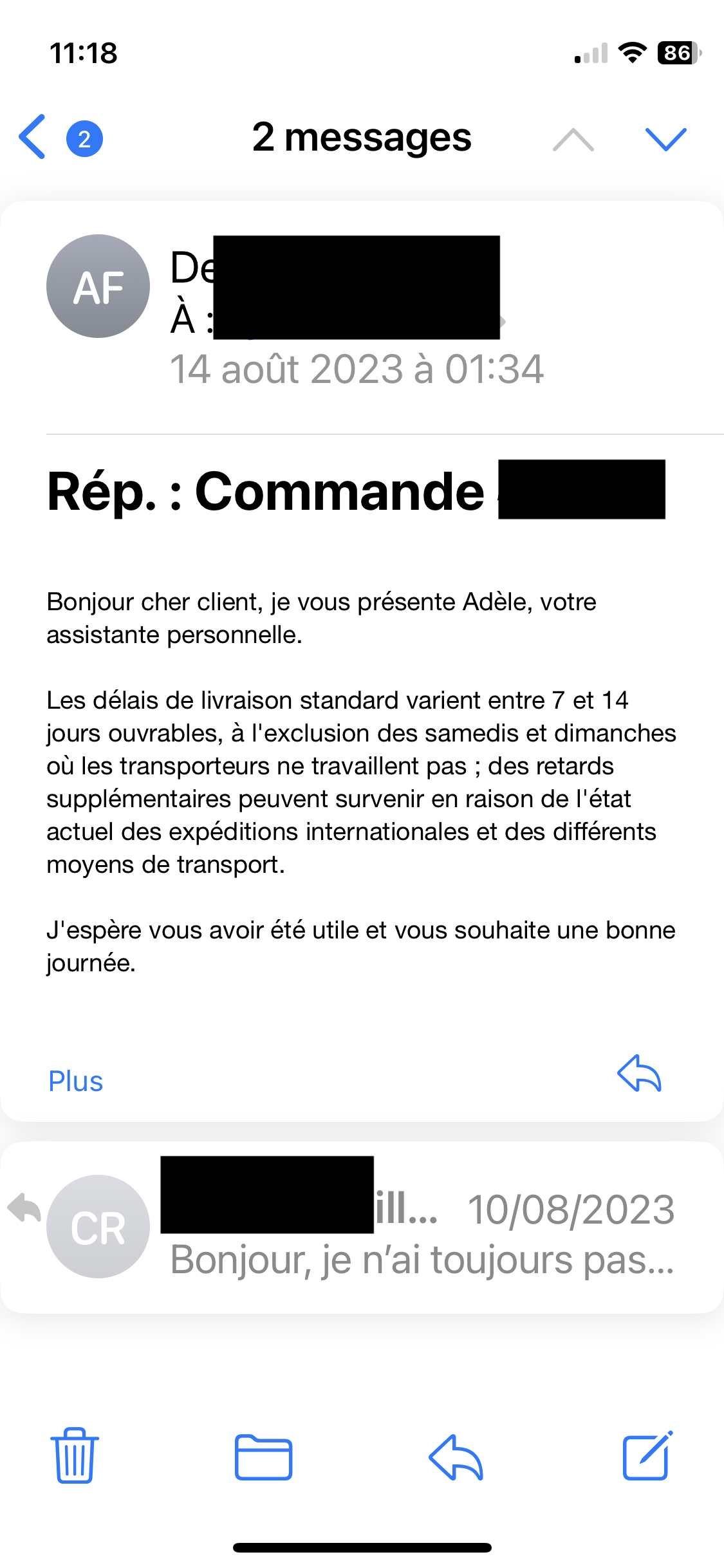Tap the reply arrow in the bottom toolbar
The image size is (724, 1568).
[x=456, y=1457]
